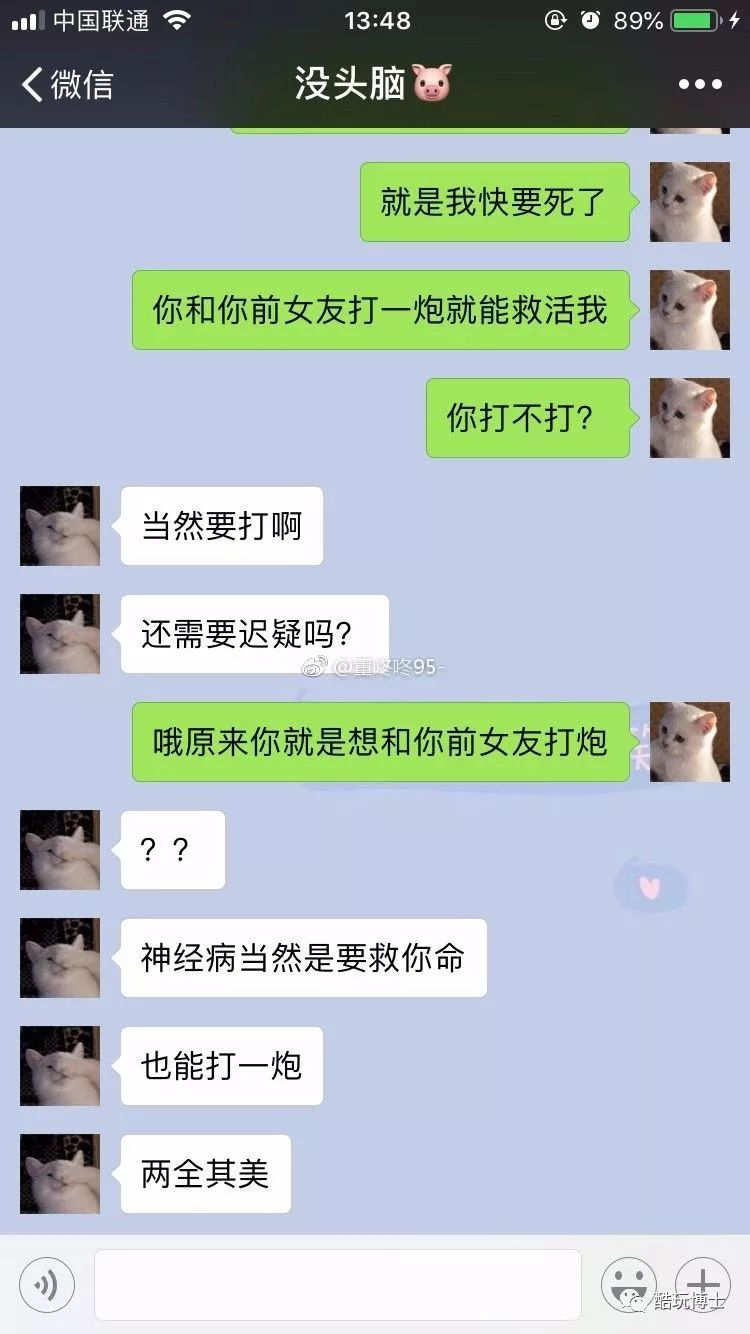Open the plus attachment menu
This screenshot has height=1334, width=750.
click(x=702, y=1284)
